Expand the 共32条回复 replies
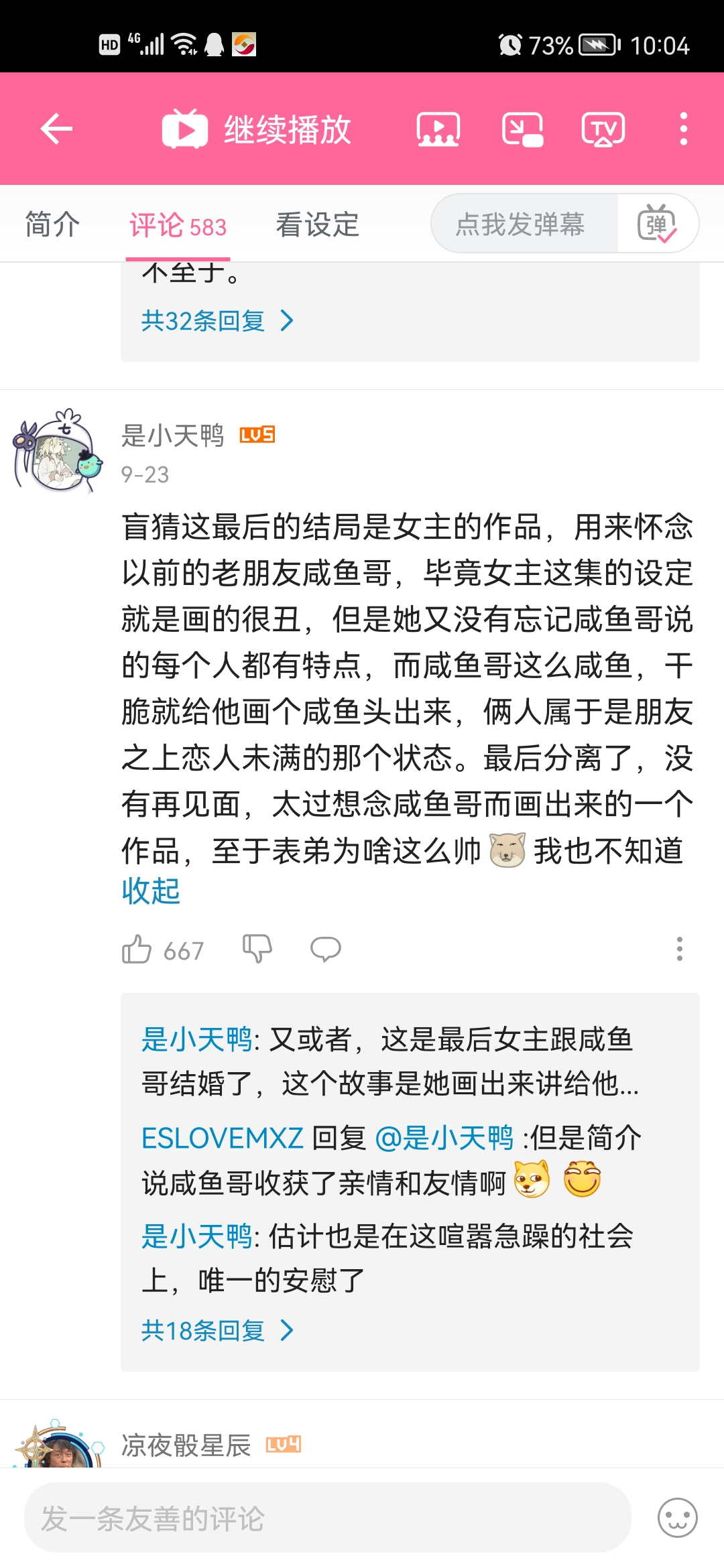The image size is (724, 1568). click(x=217, y=321)
